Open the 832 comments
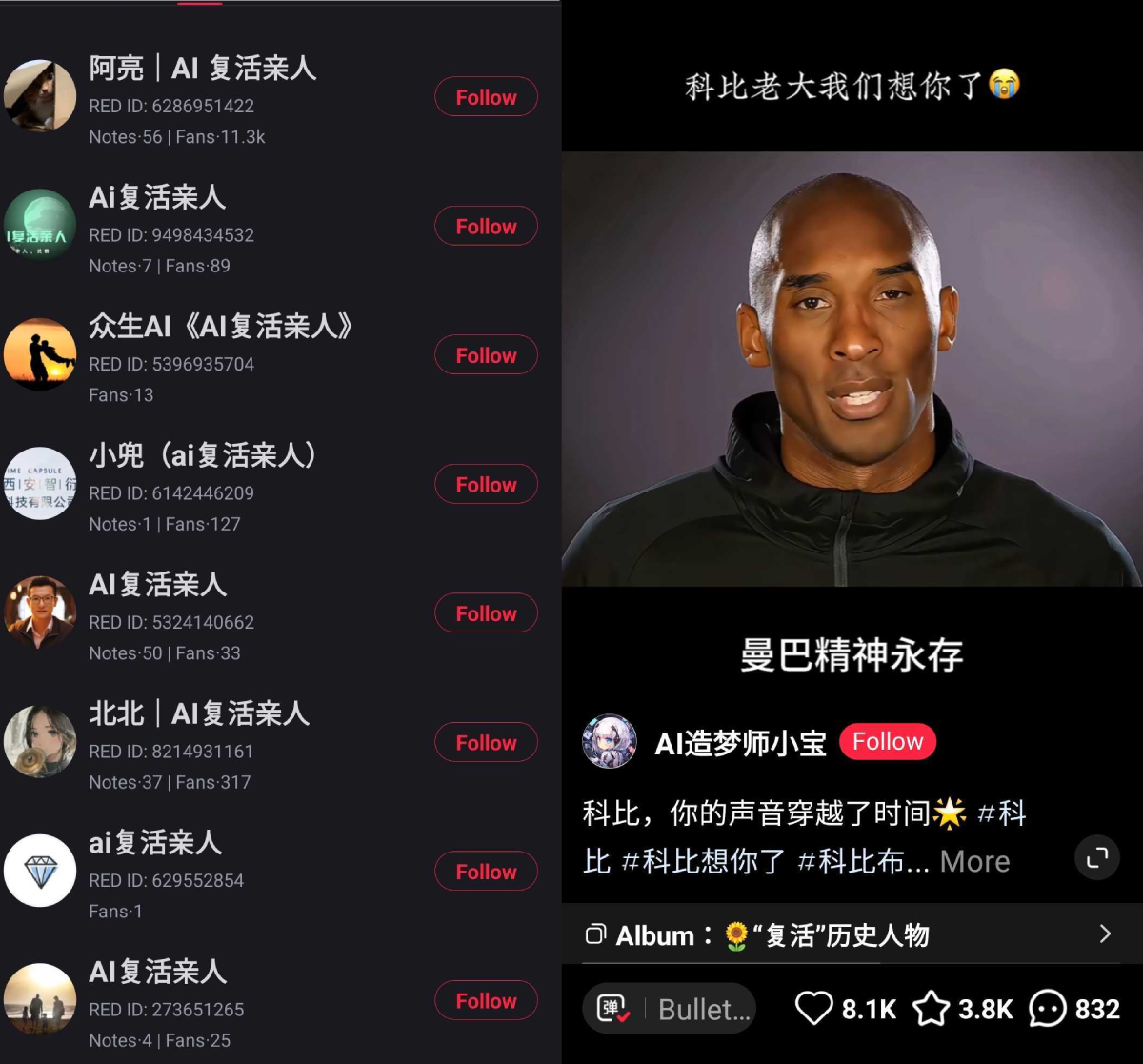1143x1064 pixels. pos(1048,1009)
